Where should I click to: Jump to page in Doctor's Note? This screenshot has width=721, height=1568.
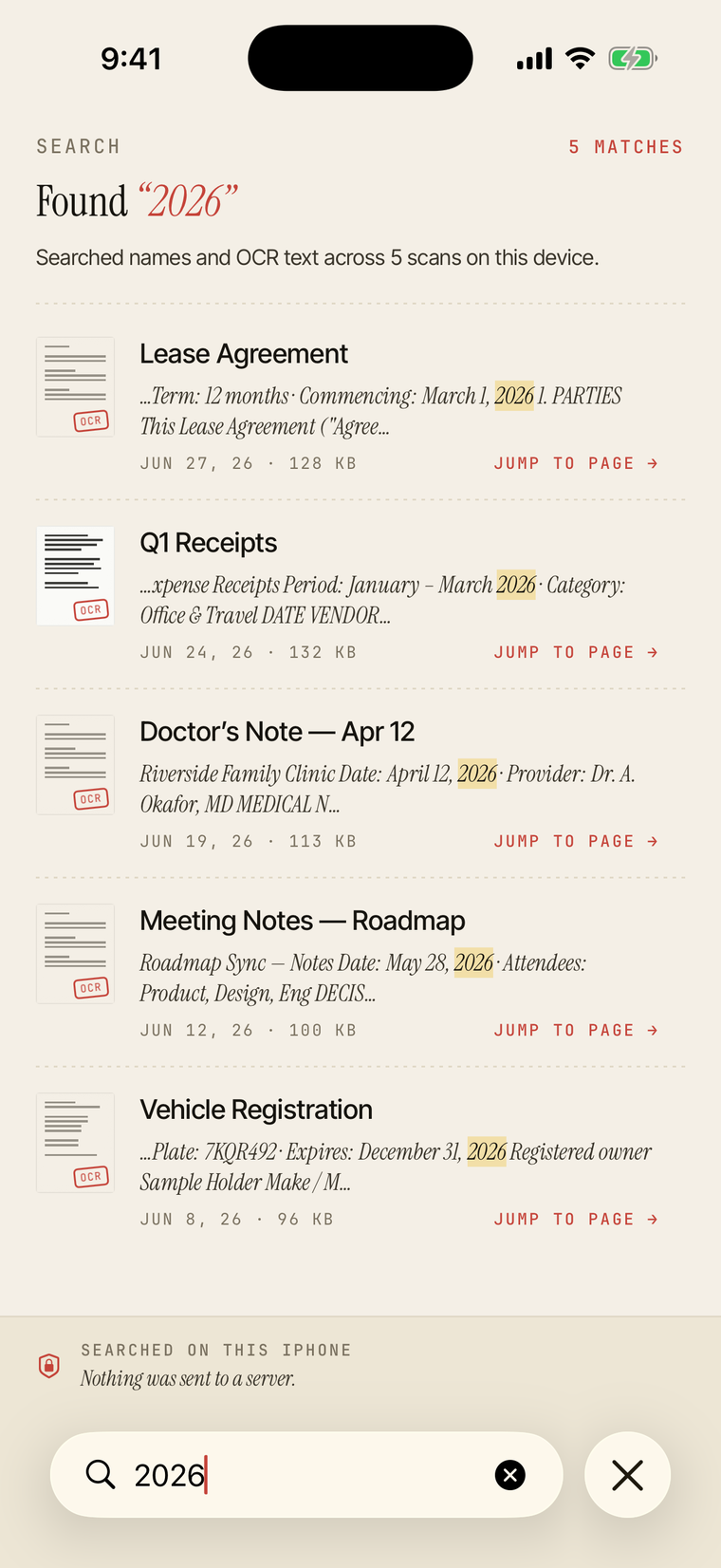click(576, 841)
